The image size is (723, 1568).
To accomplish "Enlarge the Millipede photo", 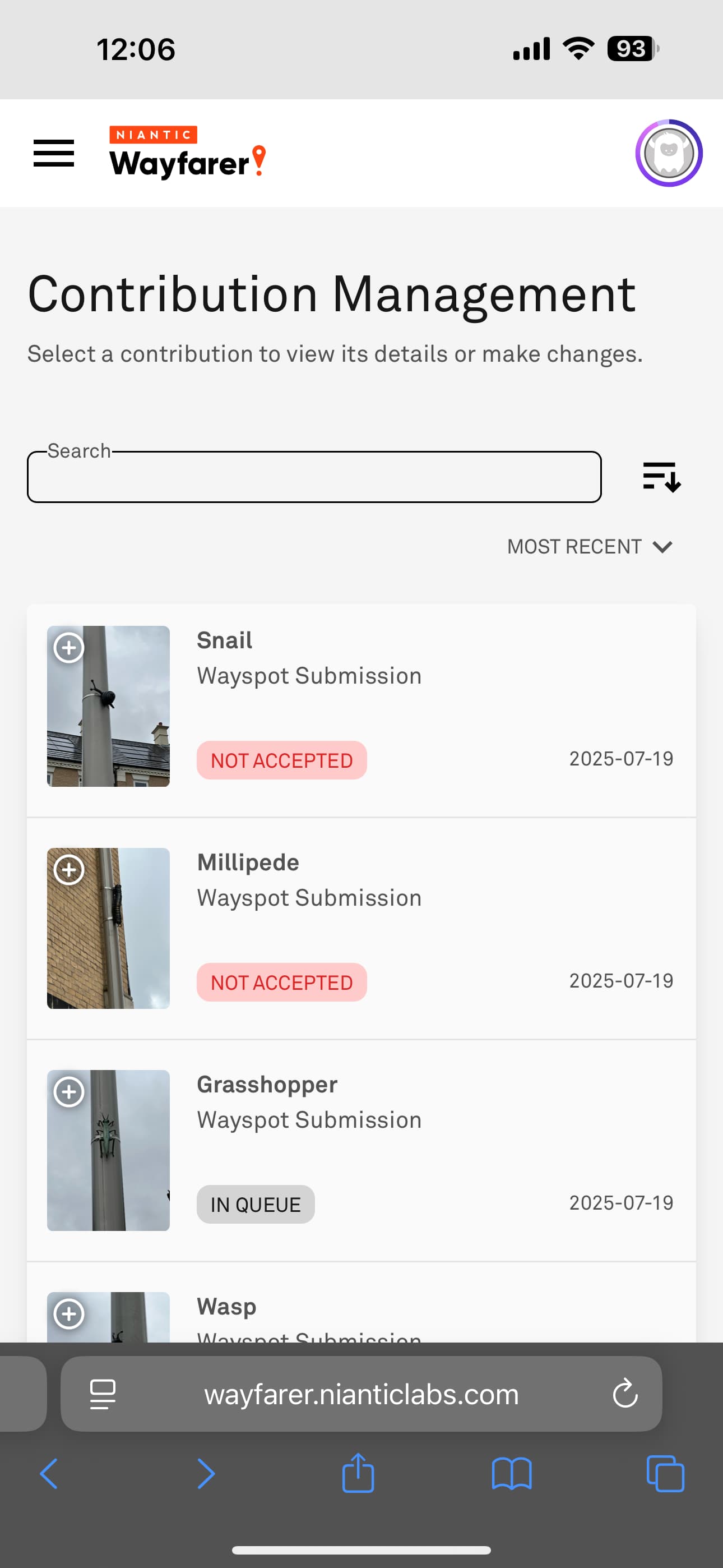I will 69,870.
